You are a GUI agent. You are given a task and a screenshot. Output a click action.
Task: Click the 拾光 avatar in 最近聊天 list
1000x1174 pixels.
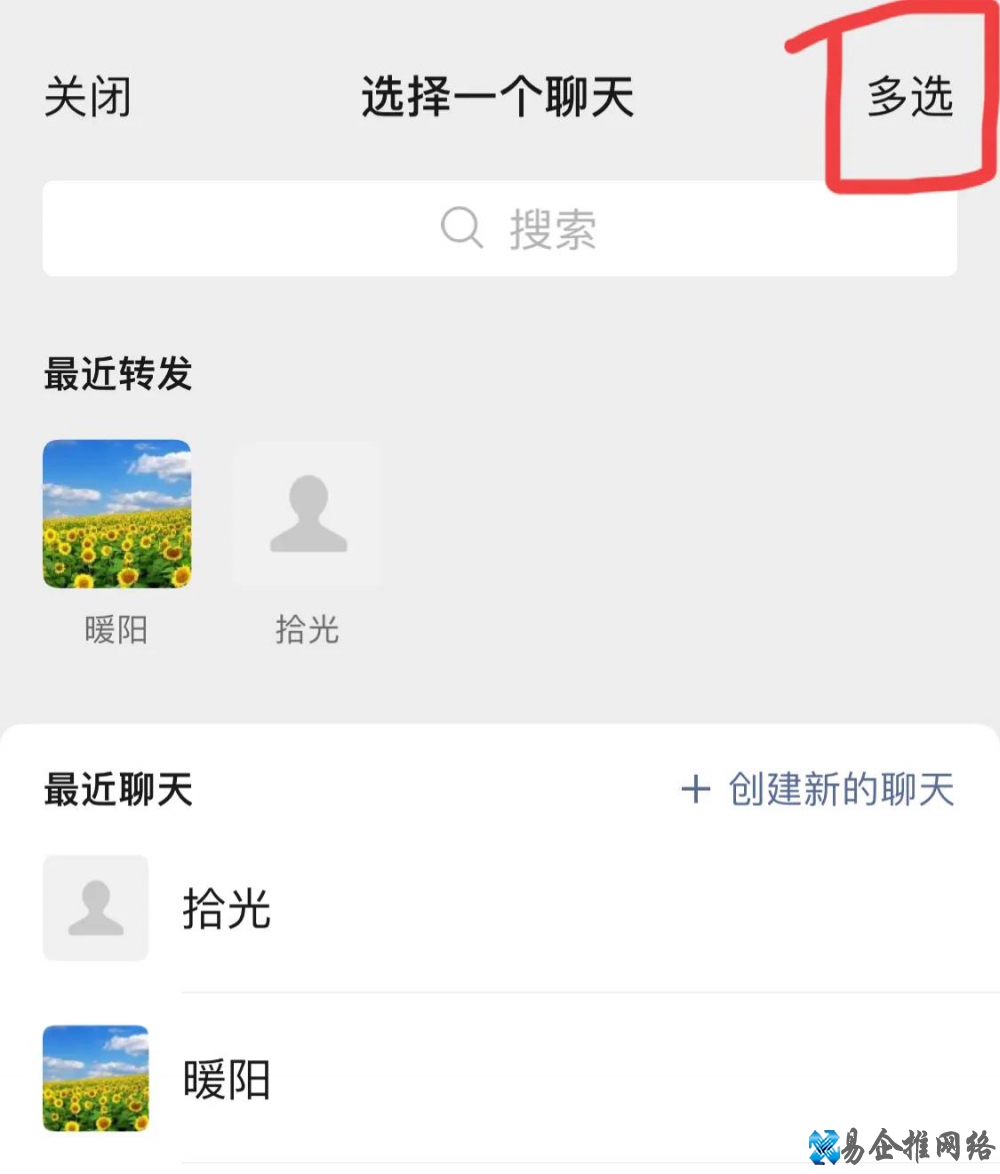tap(96, 908)
